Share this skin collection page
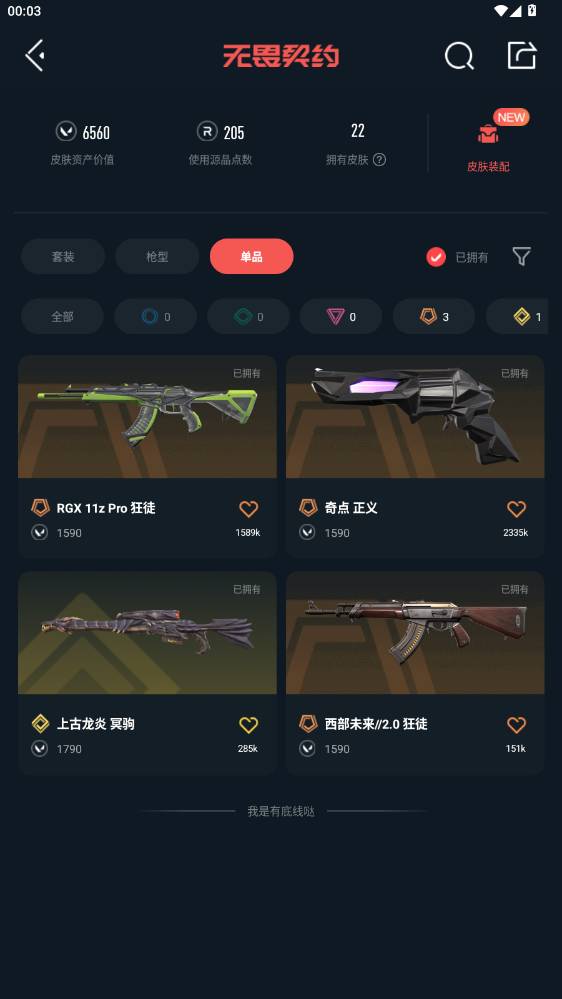Viewport: 562px width, 999px height. click(x=522, y=55)
